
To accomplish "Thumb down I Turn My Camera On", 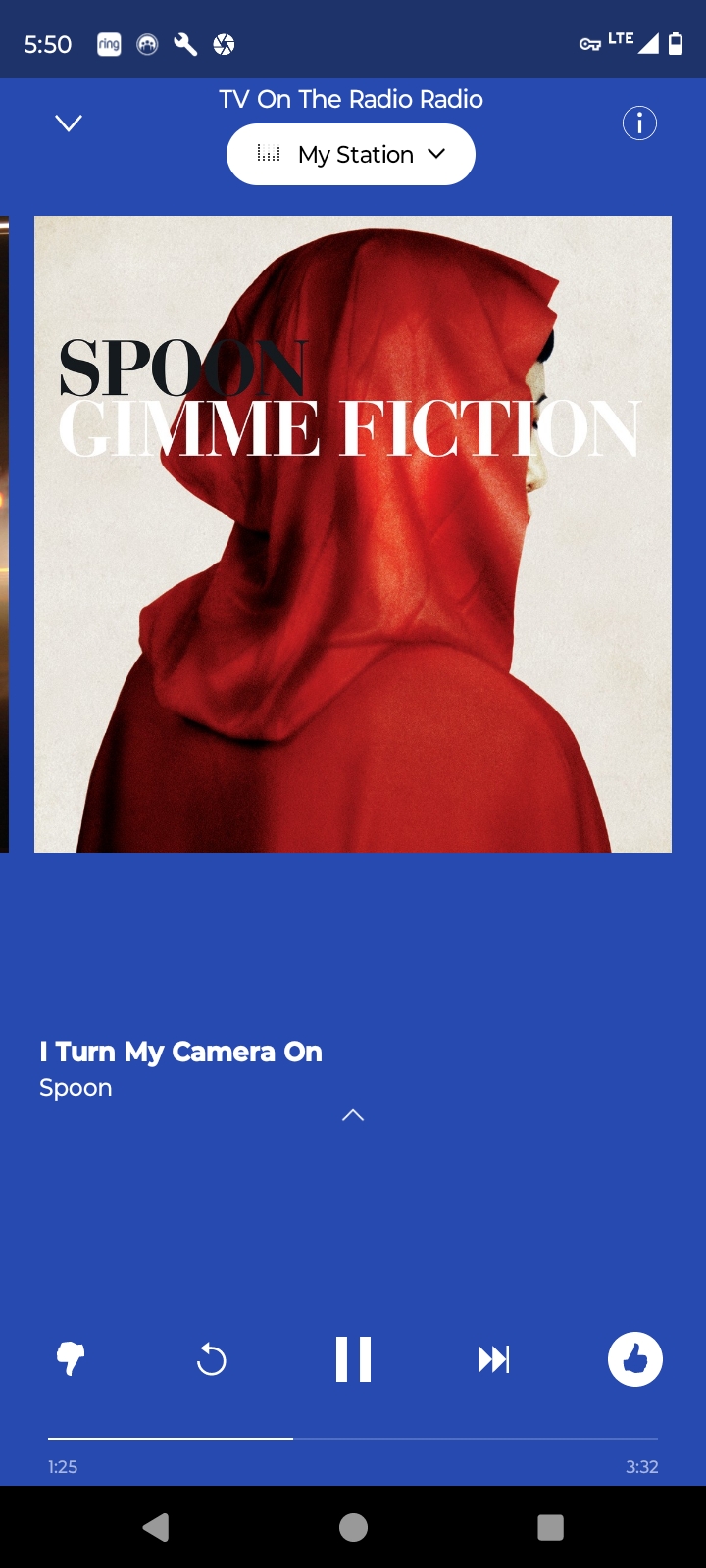I will tap(71, 1359).
